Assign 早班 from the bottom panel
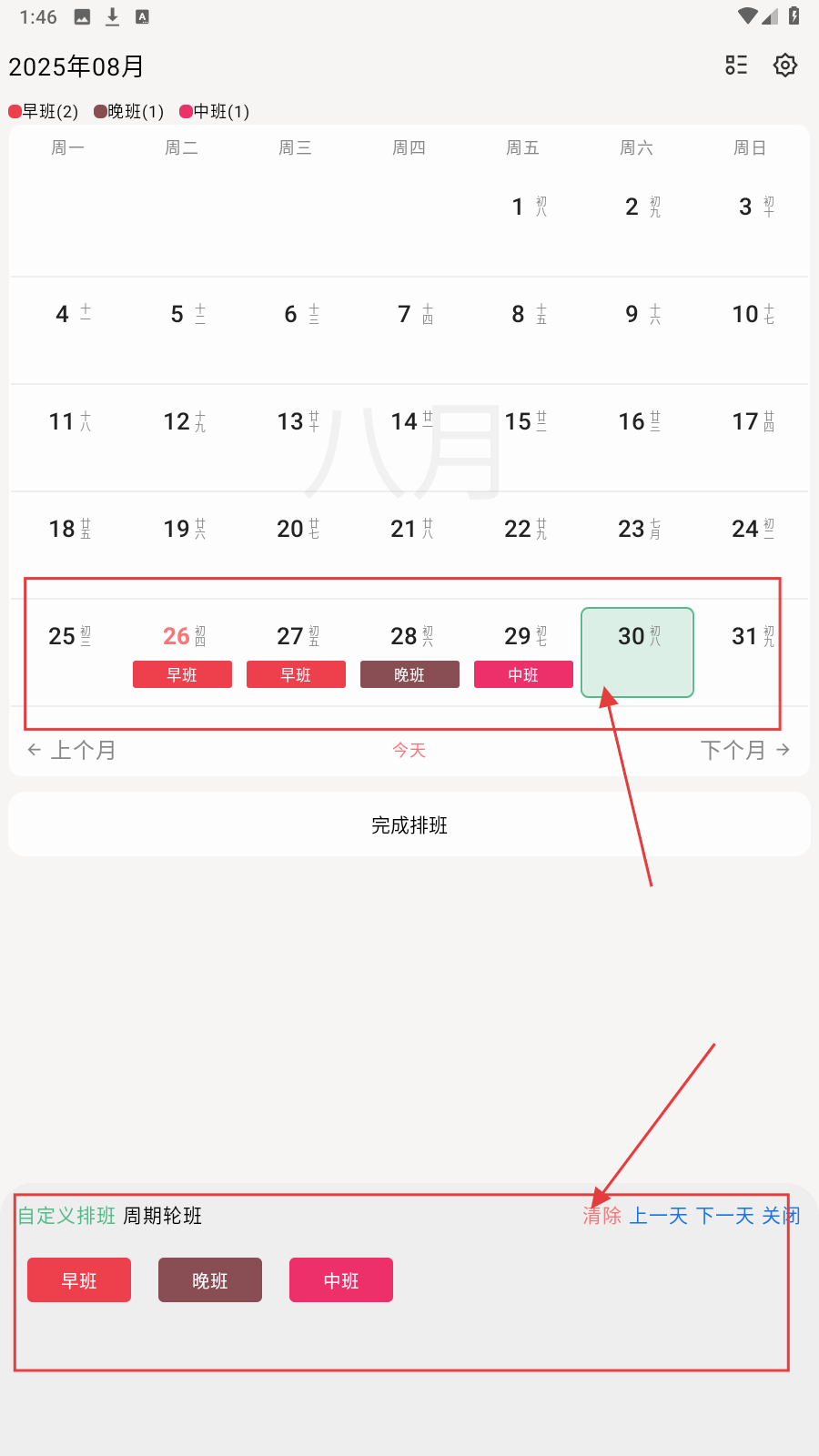The image size is (819, 1456). (79, 1280)
